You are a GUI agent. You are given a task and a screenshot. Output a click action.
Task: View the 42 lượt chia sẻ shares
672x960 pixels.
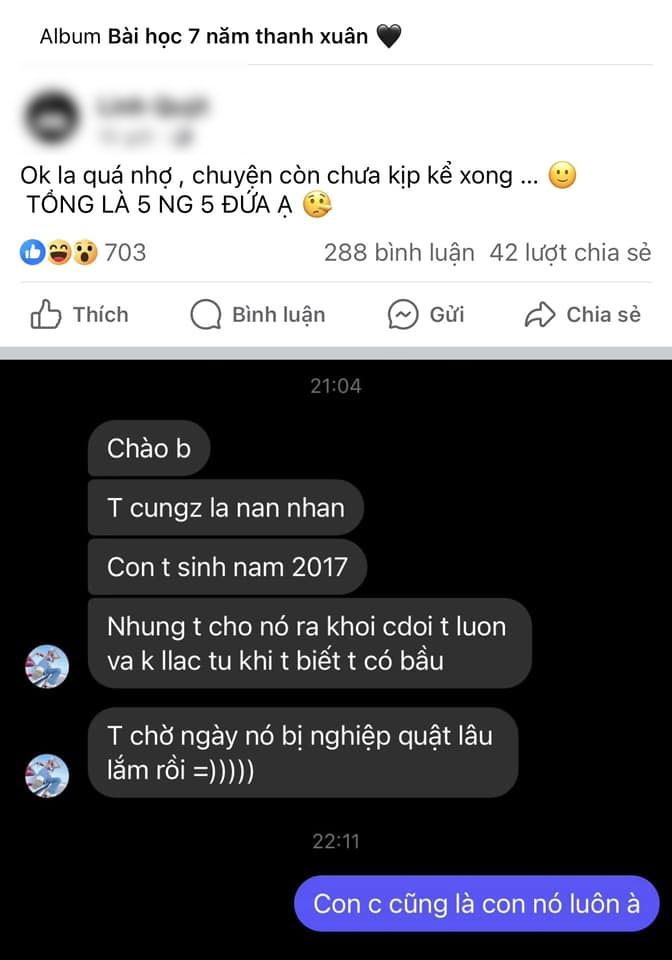pos(570,253)
